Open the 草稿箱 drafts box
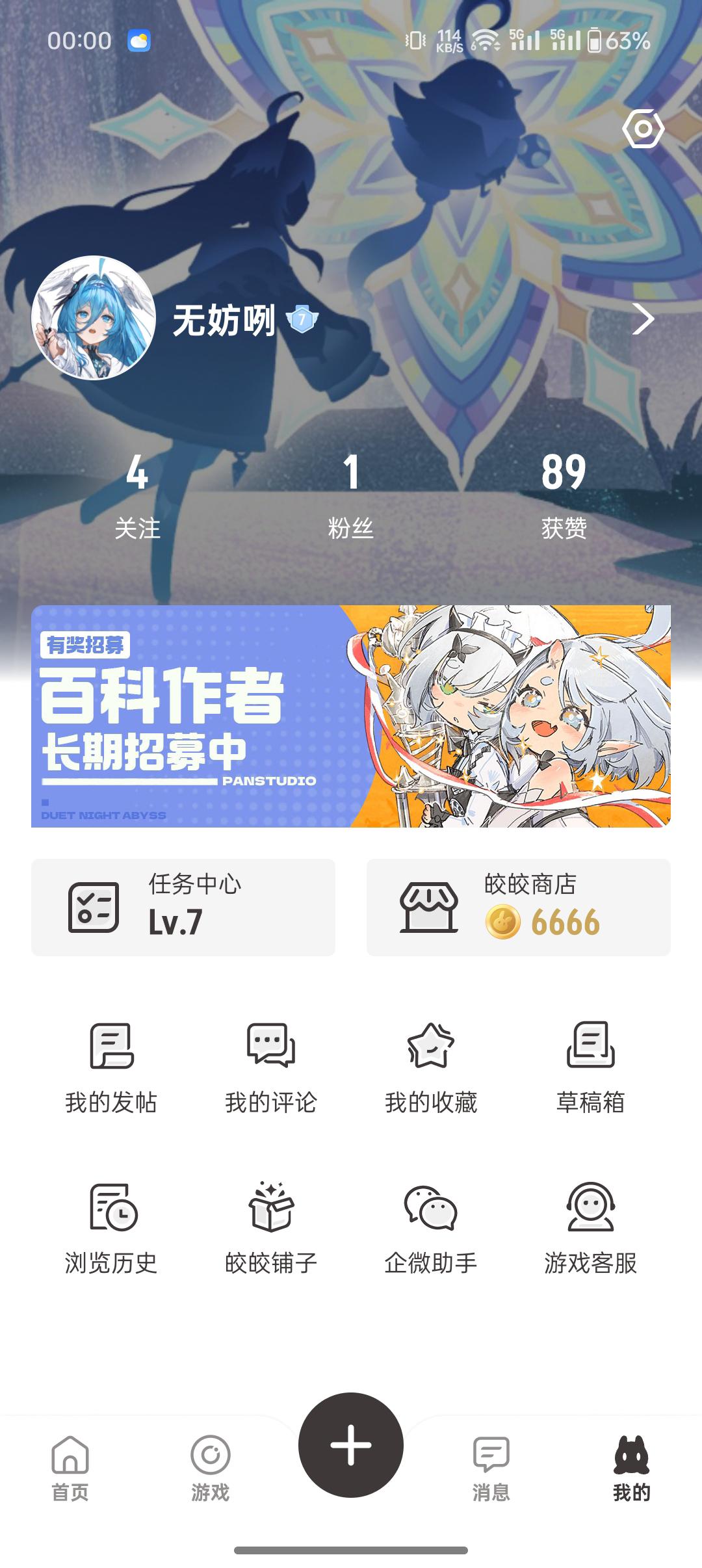Screen dimensions: 702x1568 [x=590, y=1067]
